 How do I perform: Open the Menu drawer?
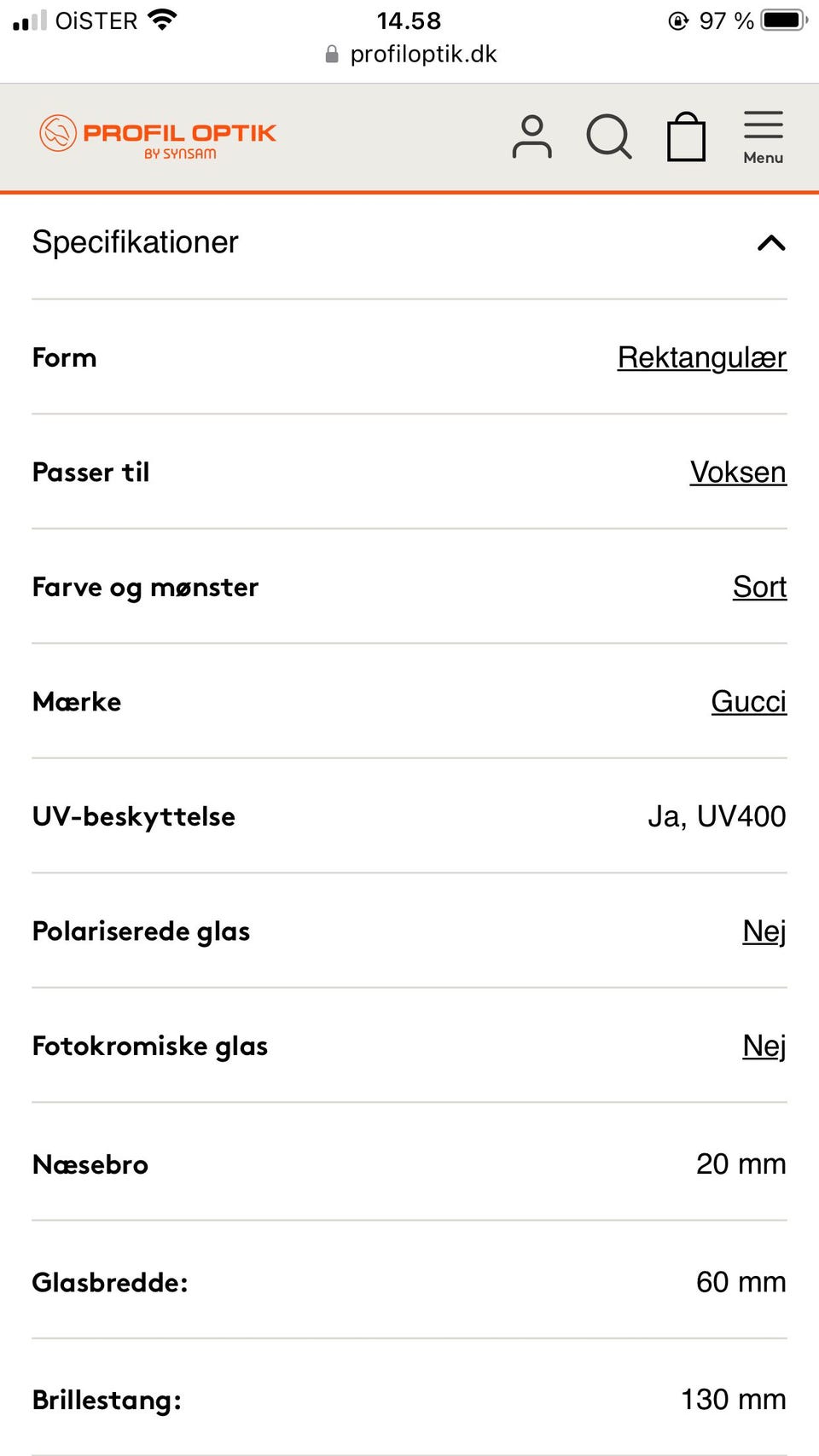[x=763, y=137]
